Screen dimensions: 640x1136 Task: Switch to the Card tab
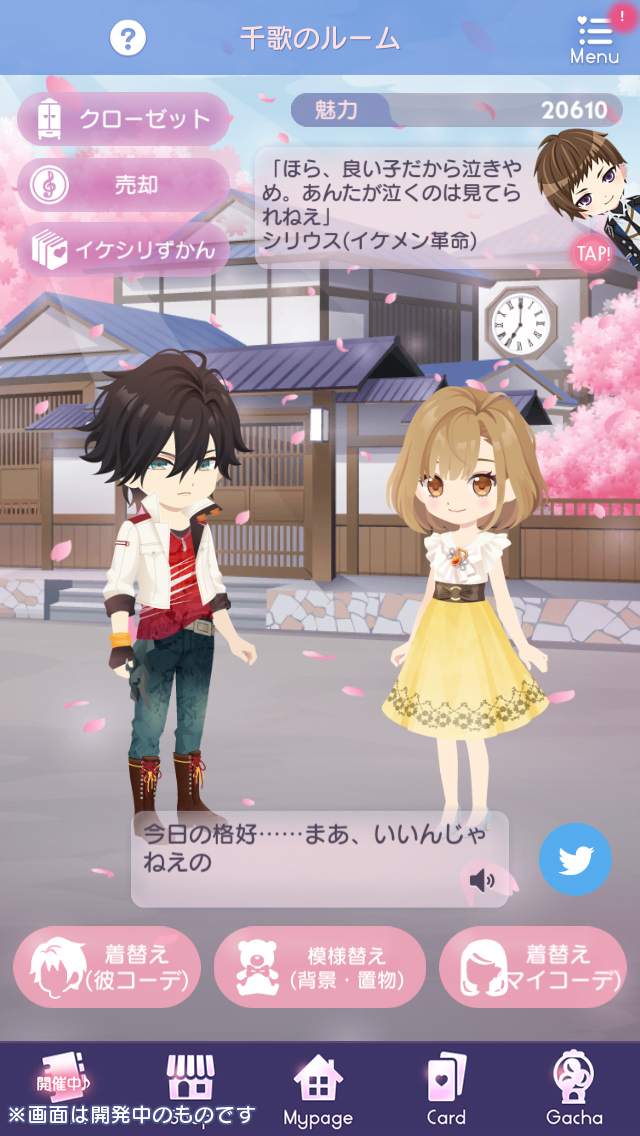point(446,1090)
